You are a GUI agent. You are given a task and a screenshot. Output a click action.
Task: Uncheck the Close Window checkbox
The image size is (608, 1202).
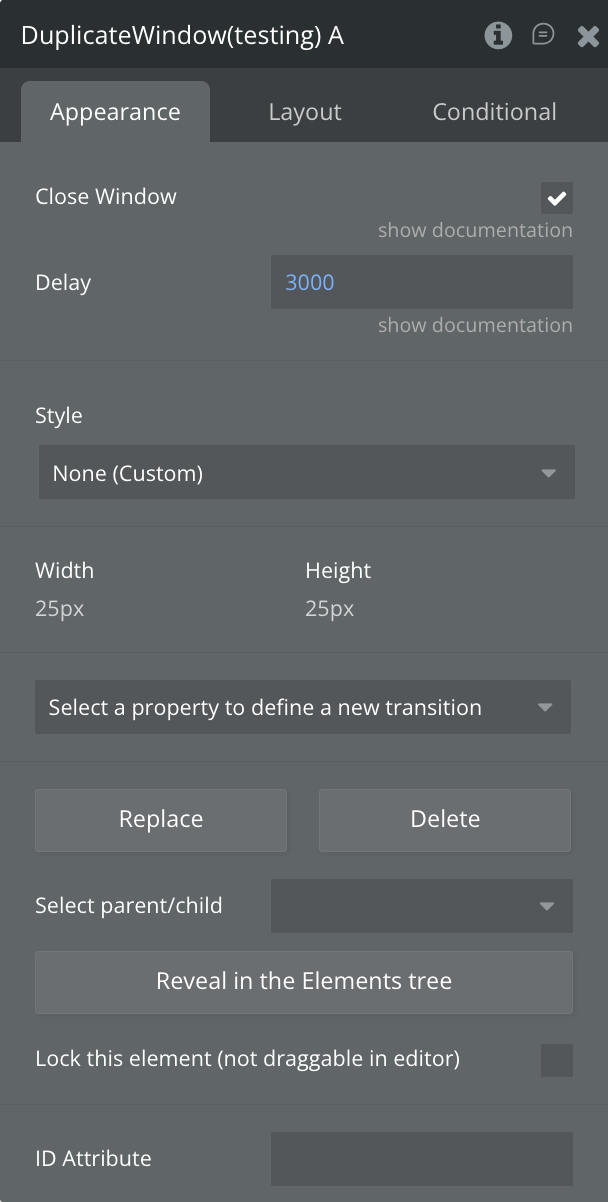(x=557, y=198)
